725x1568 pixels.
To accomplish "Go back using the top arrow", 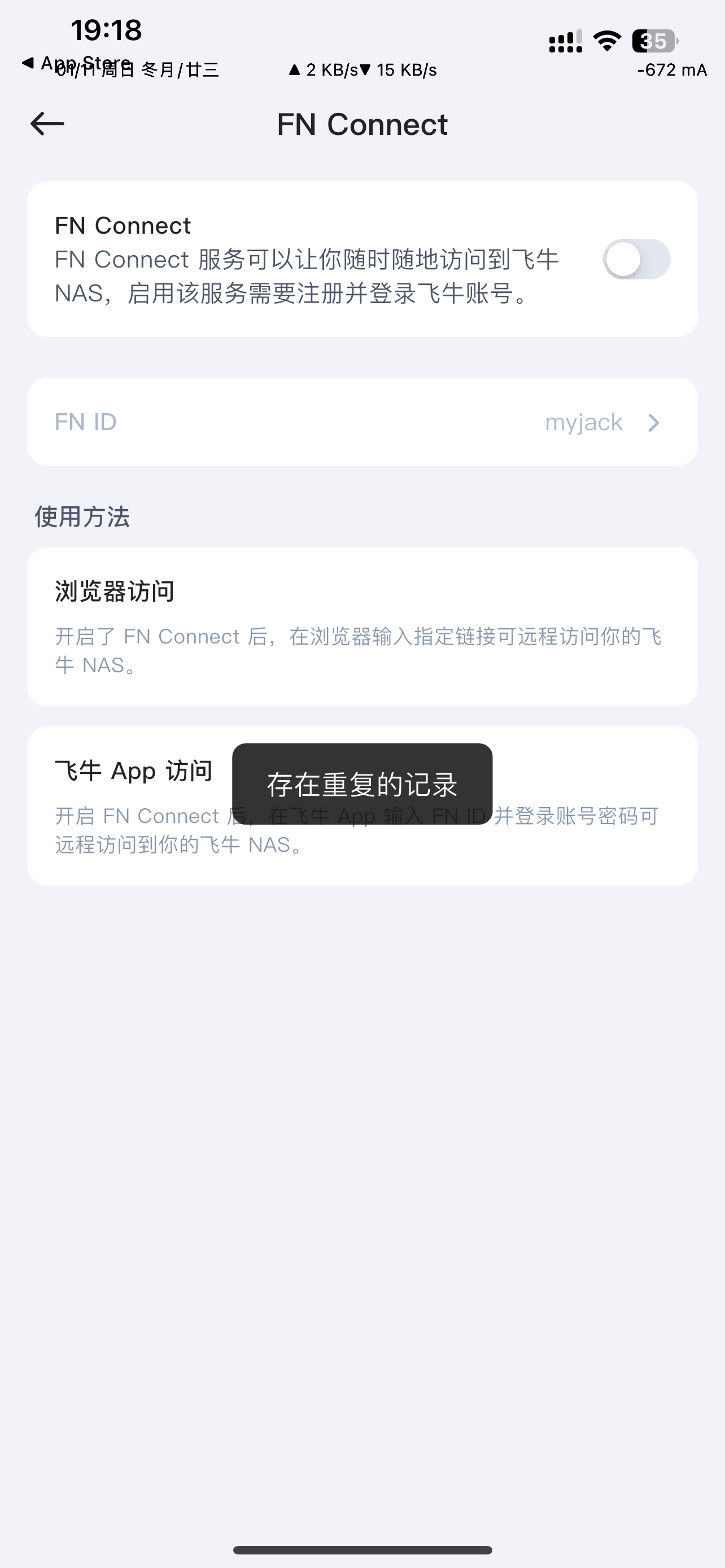I will tap(47, 124).
